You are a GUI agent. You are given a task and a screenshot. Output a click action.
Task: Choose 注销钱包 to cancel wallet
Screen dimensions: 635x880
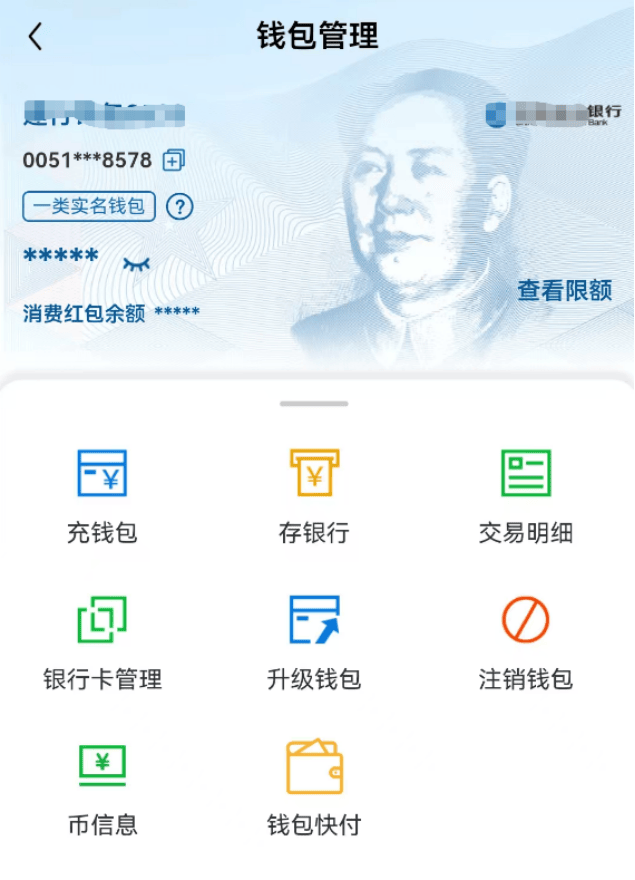click(526, 642)
